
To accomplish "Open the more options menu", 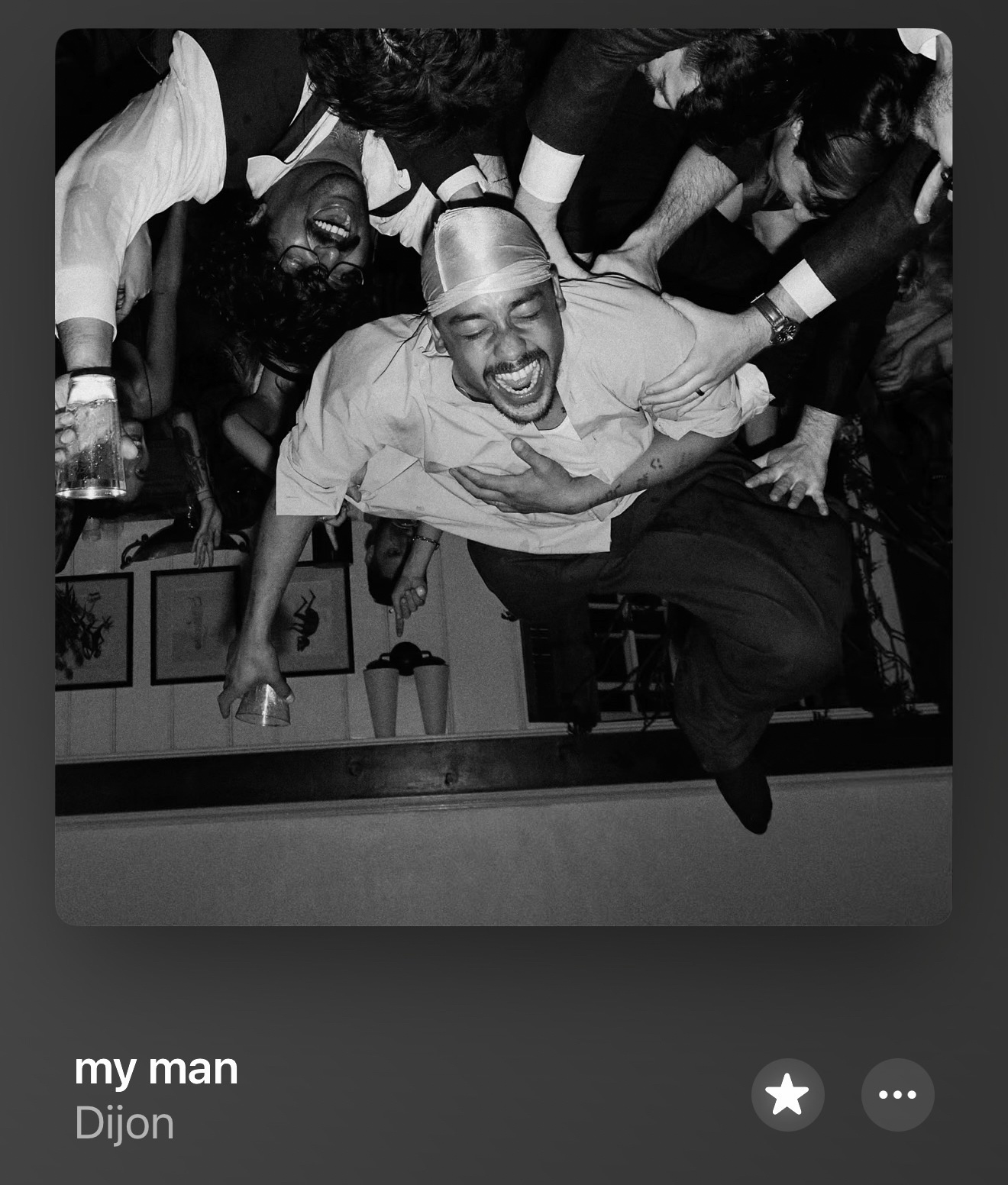I will 897,1094.
